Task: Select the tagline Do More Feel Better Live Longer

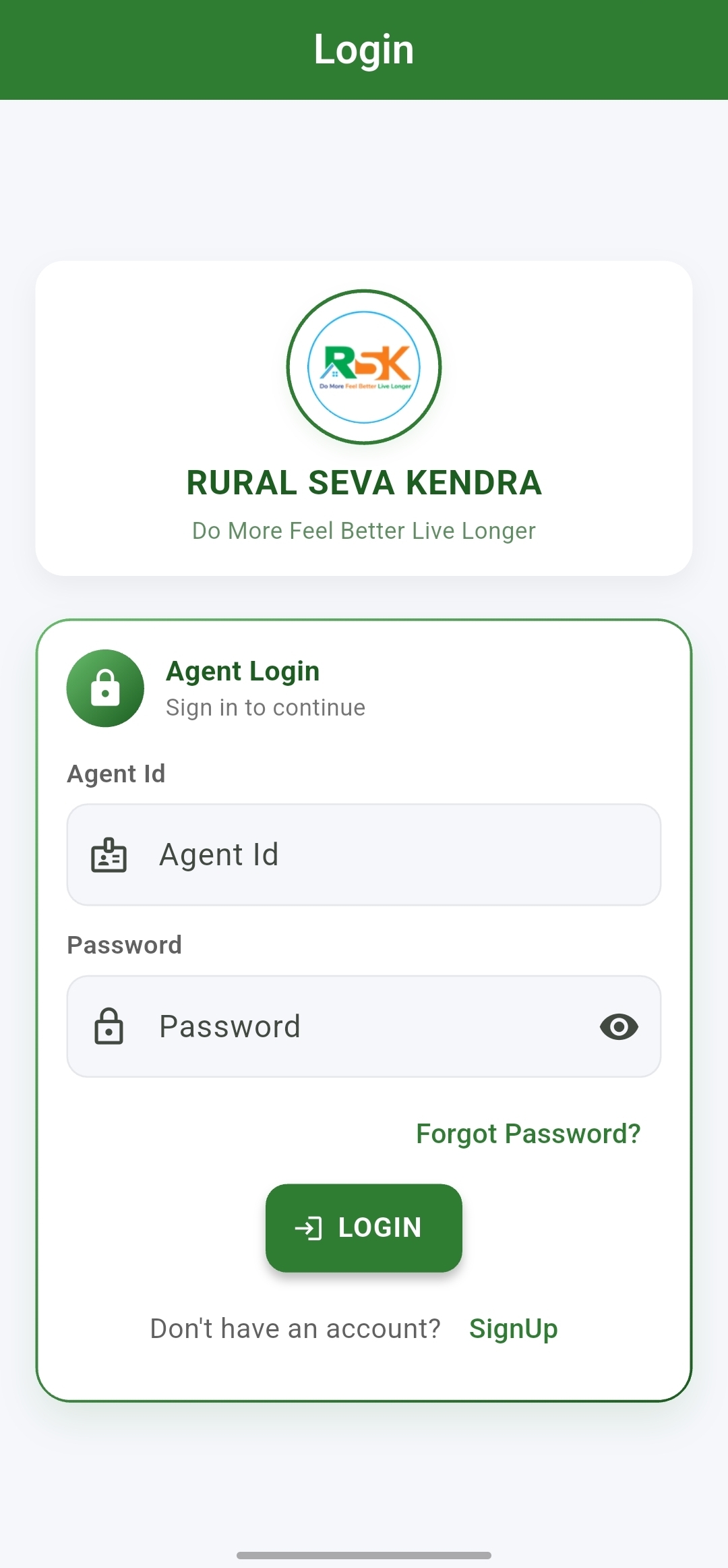Action: point(363,531)
